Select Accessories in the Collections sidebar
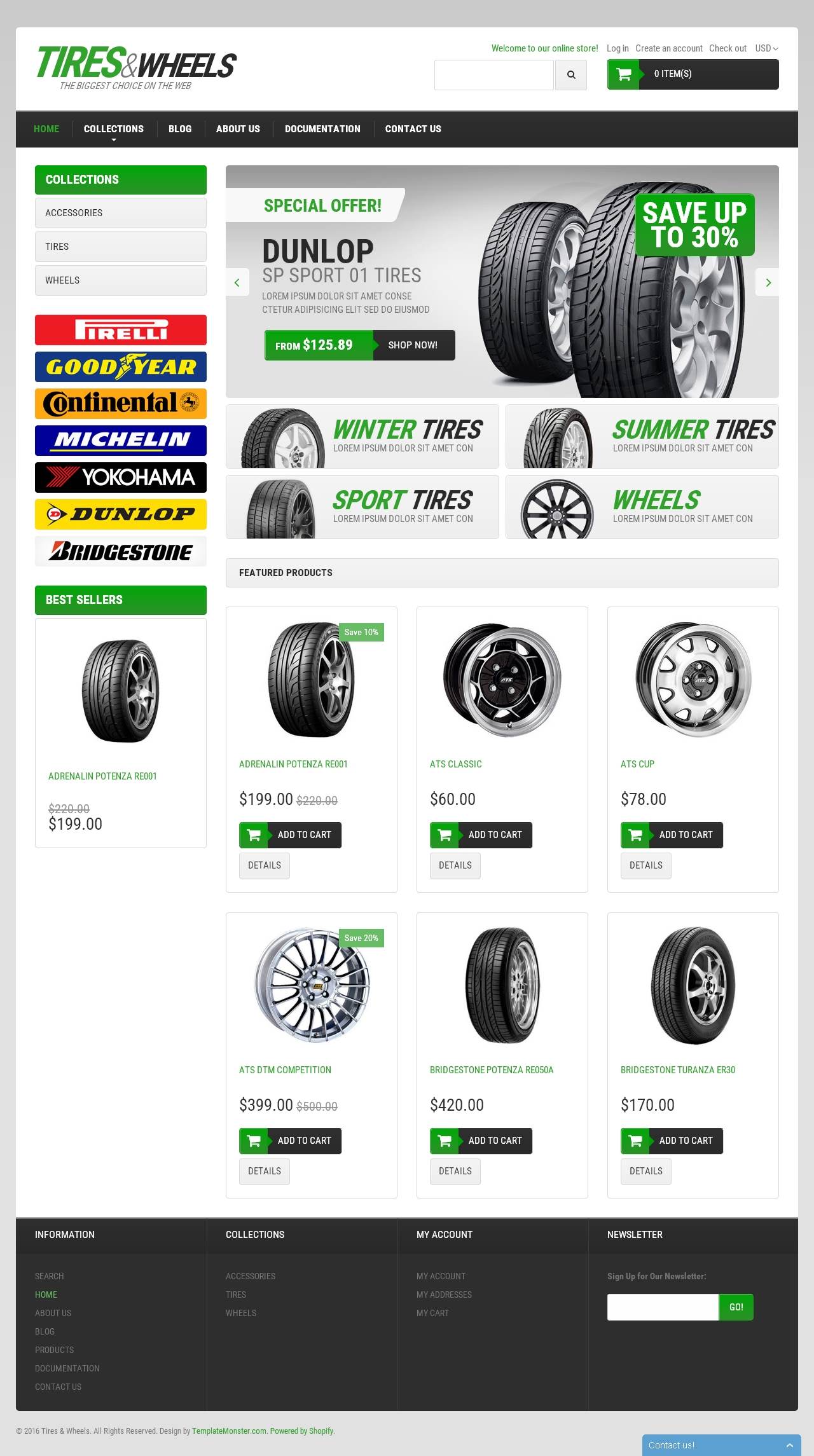 [120, 213]
